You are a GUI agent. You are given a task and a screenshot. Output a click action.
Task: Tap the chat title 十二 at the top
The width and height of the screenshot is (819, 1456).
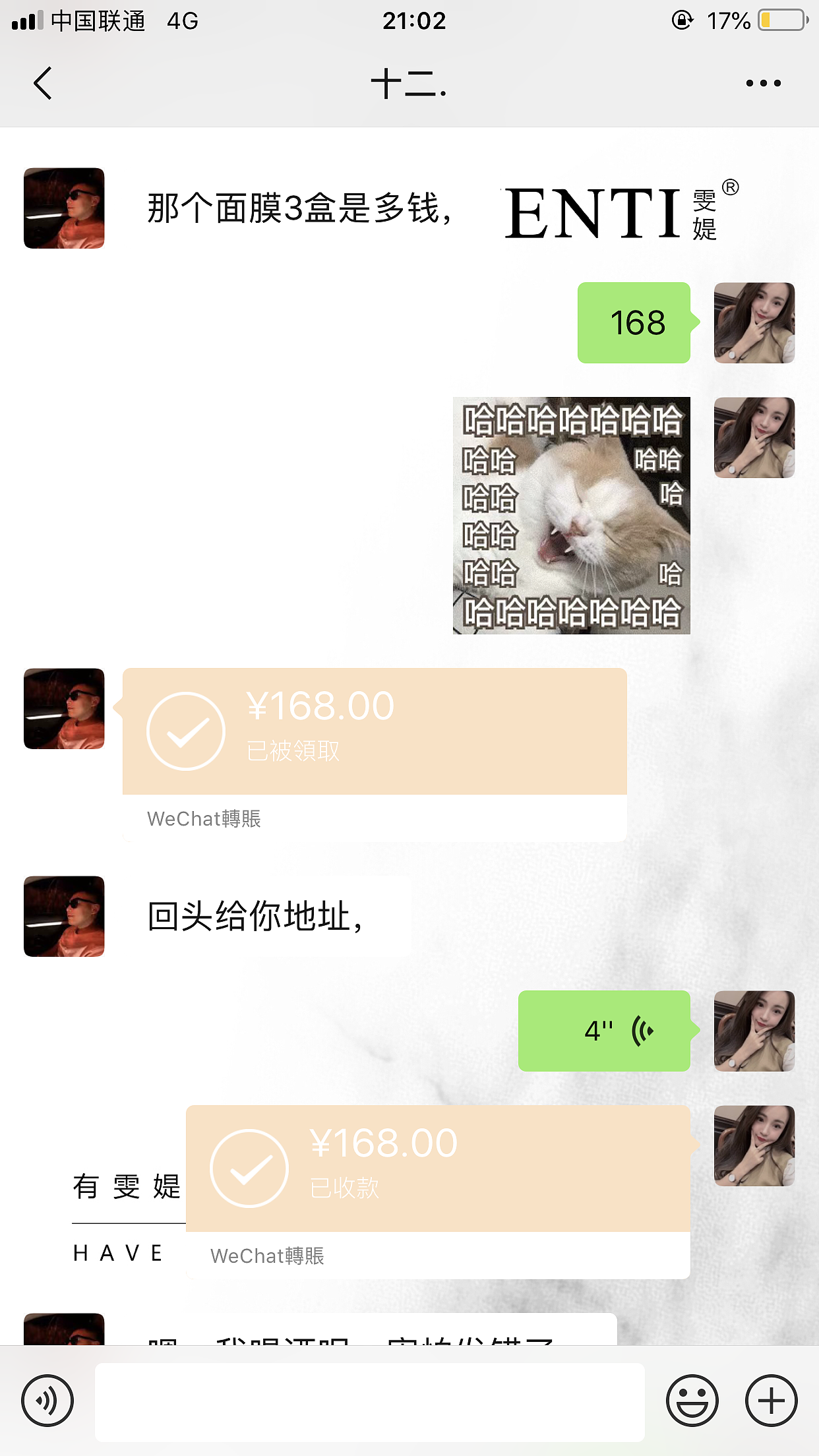tap(409, 83)
